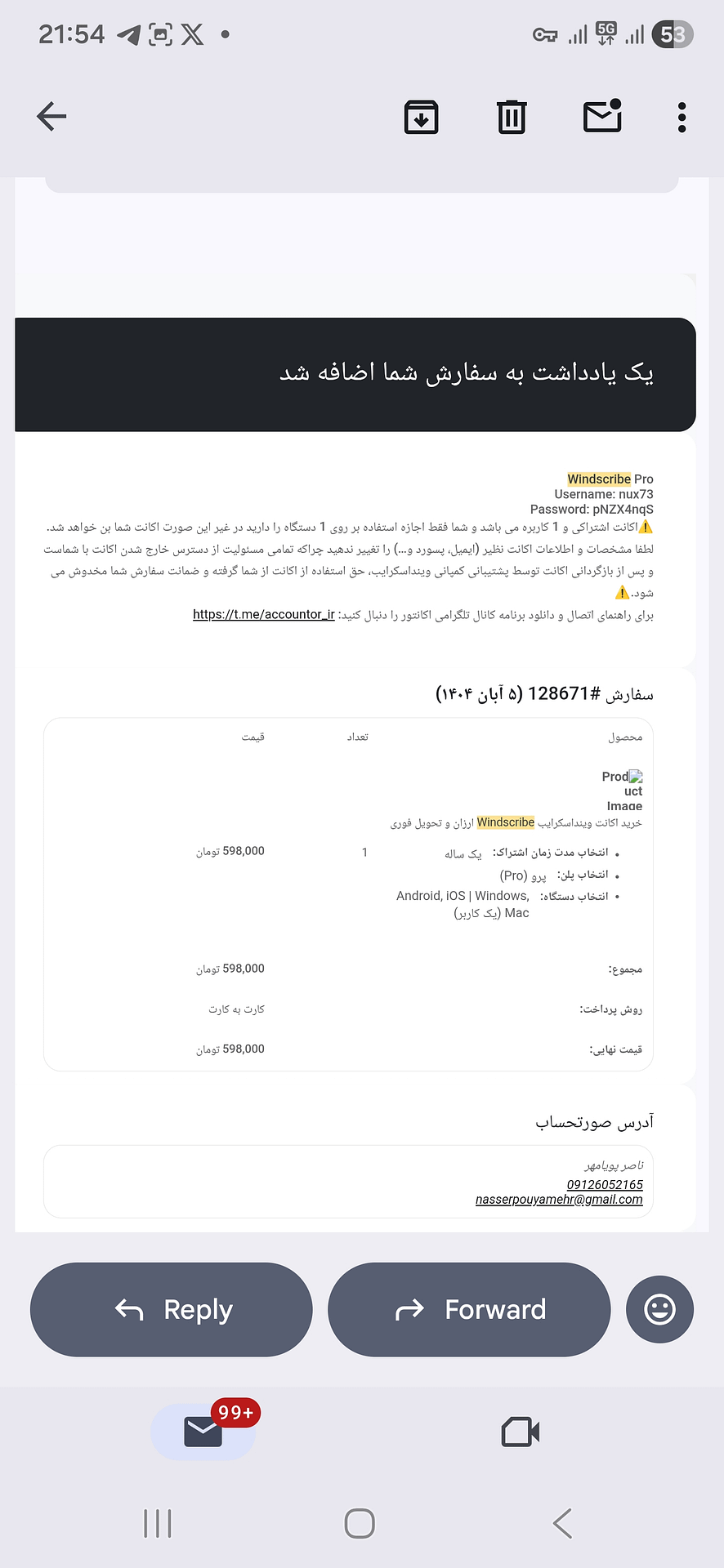Open the overflow menu

(682, 117)
